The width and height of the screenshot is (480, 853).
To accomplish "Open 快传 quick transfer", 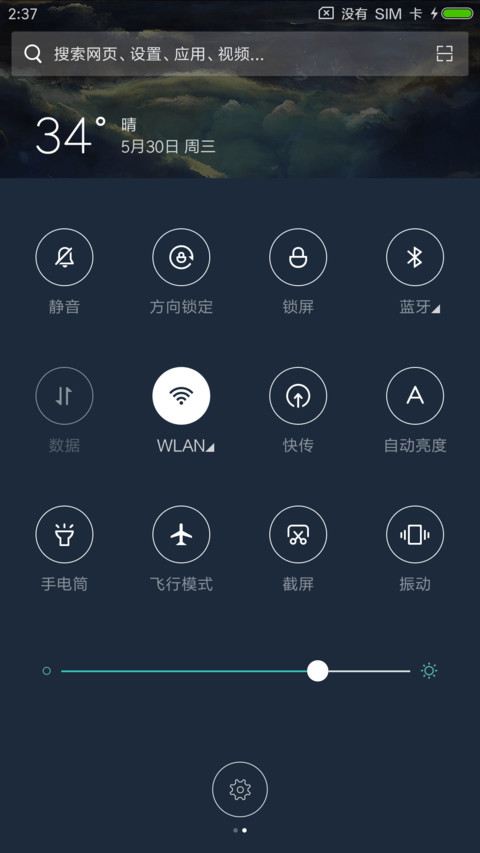I will point(298,395).
